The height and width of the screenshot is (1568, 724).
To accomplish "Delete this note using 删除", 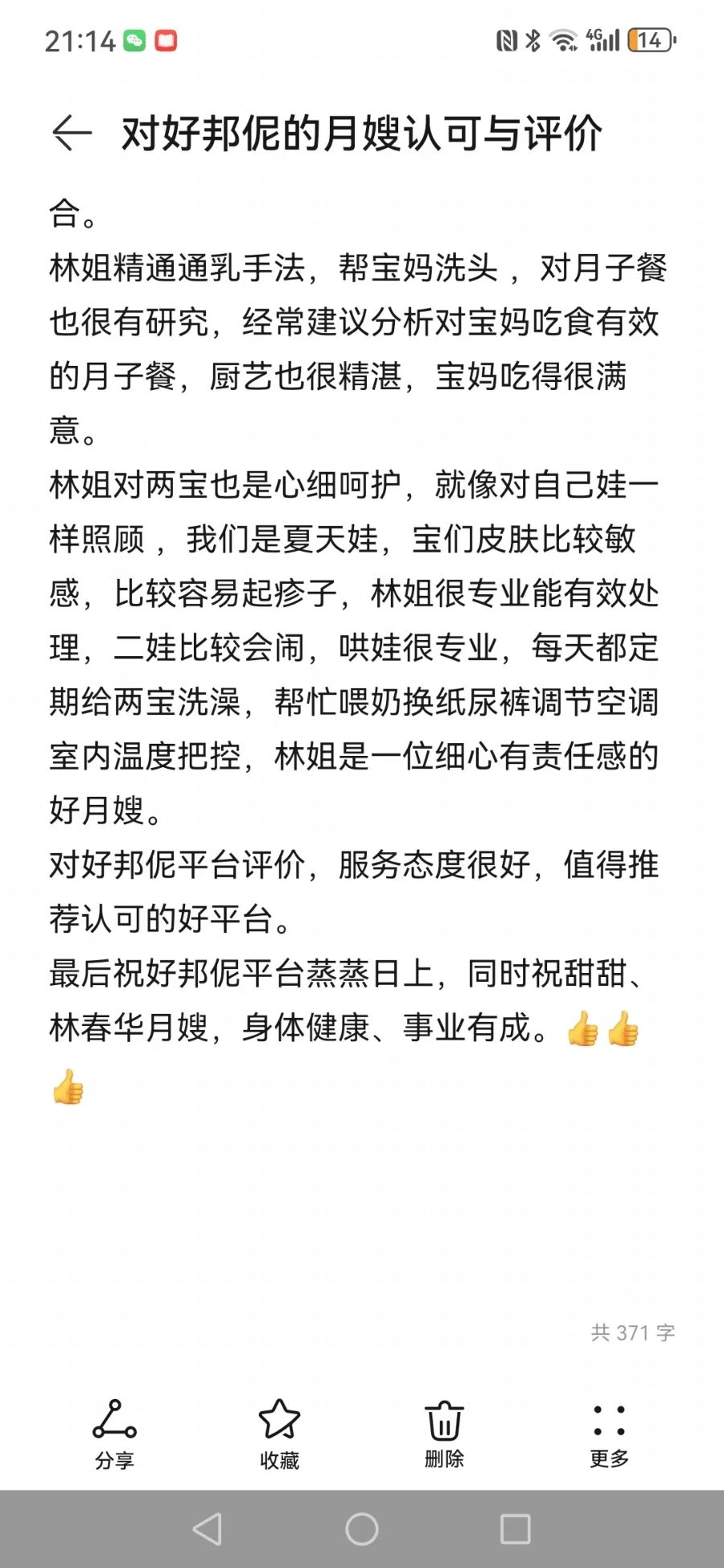I will 444,1435.
